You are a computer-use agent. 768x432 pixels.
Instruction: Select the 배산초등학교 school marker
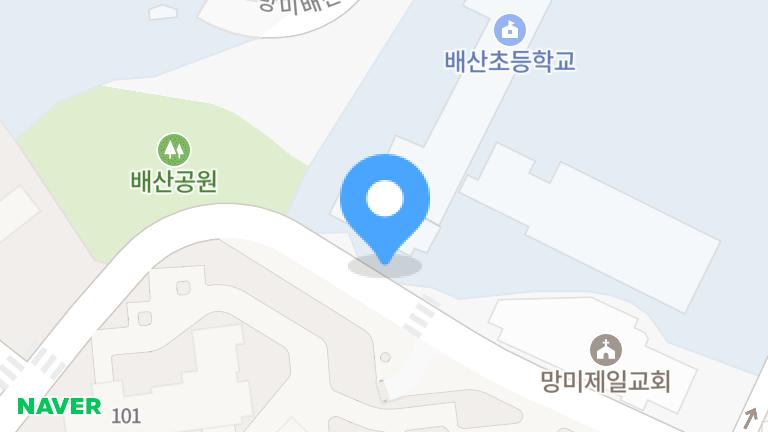tap(510, 30)
